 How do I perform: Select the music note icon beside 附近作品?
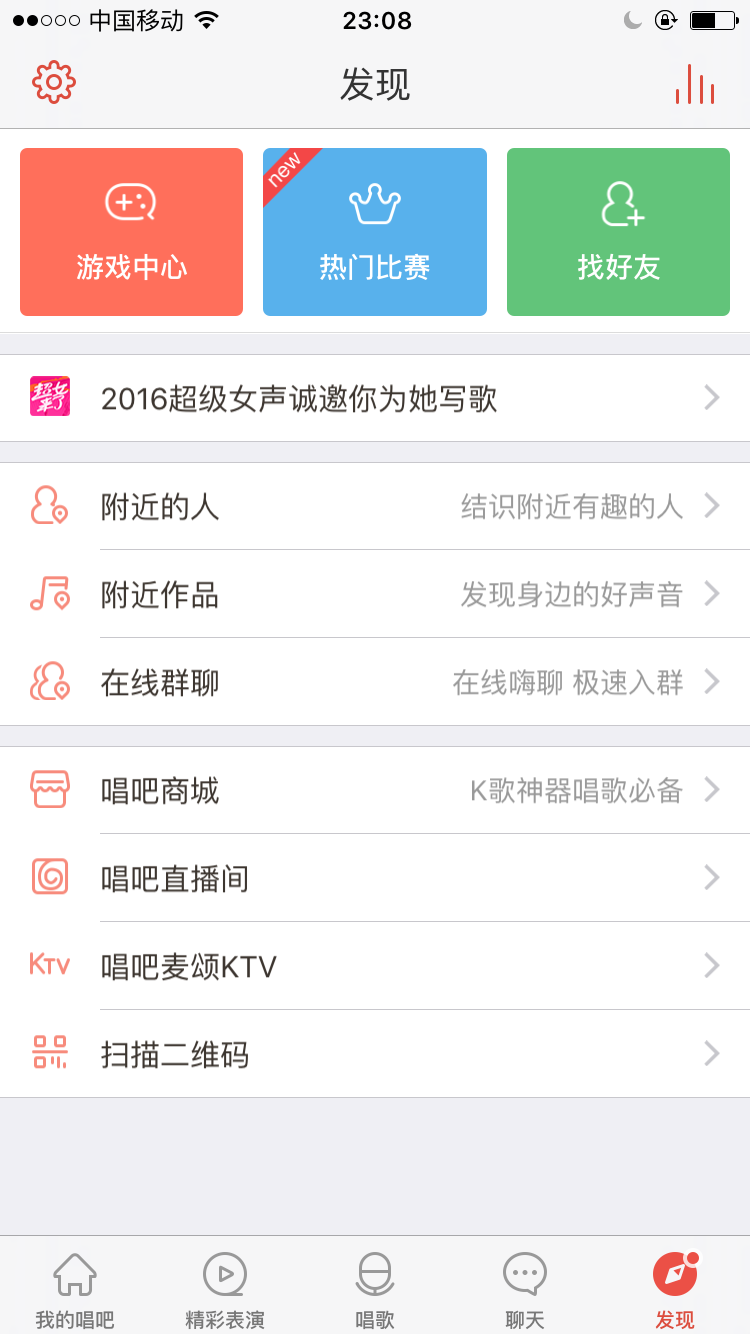50,594
